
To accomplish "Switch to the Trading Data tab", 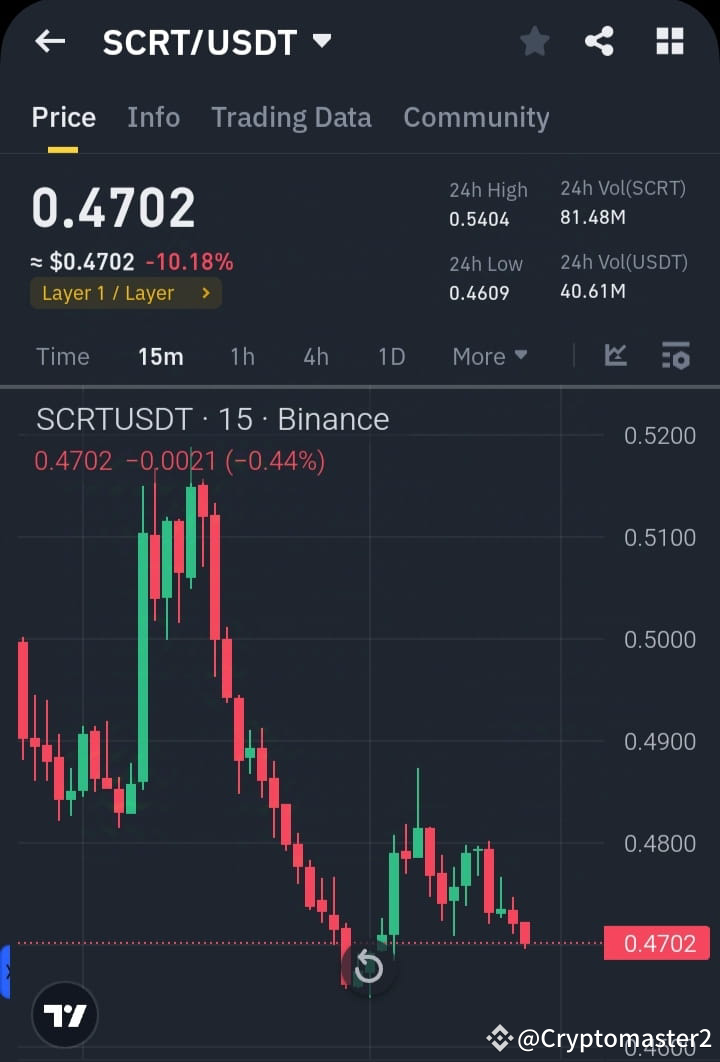I will click(291, 117).
